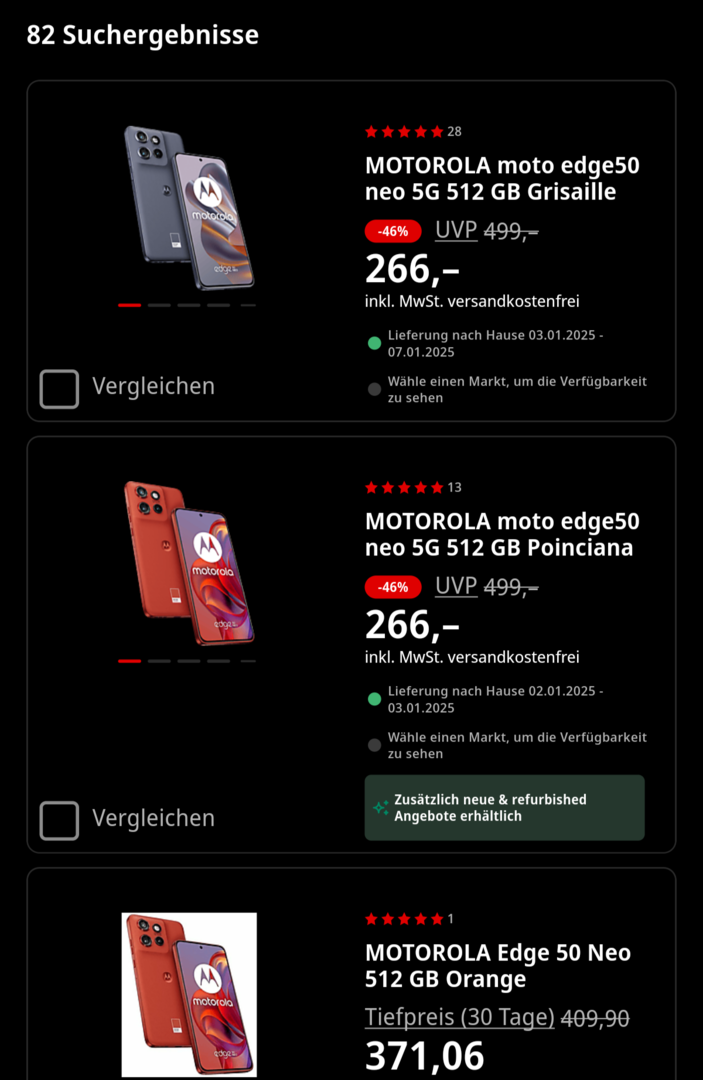Open Tiefpreis (30 Tage) info link
This screenshot has height=1080, width=703.
(x=459, y=1017)
